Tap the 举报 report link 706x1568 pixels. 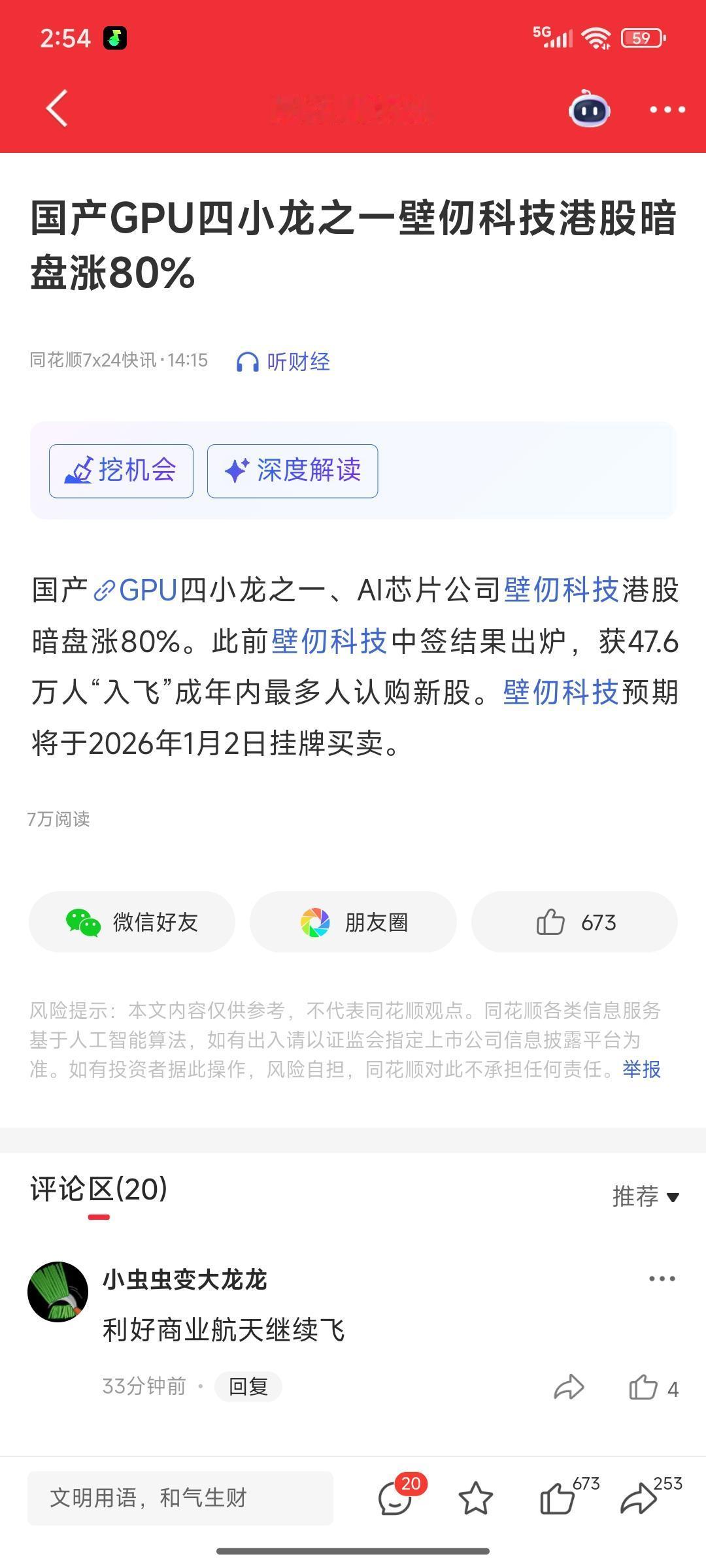coord(643,1070)
